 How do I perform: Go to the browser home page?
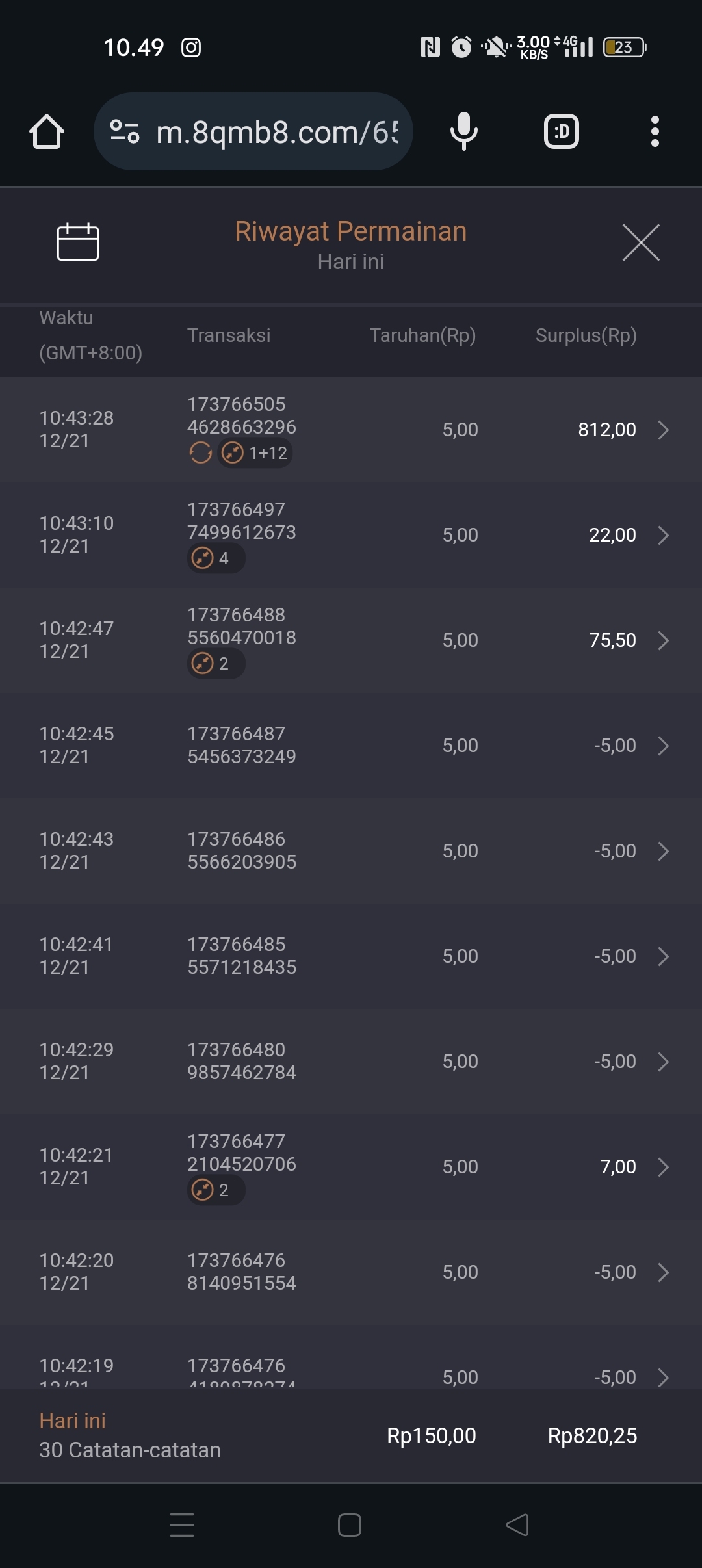click(47, 132)
